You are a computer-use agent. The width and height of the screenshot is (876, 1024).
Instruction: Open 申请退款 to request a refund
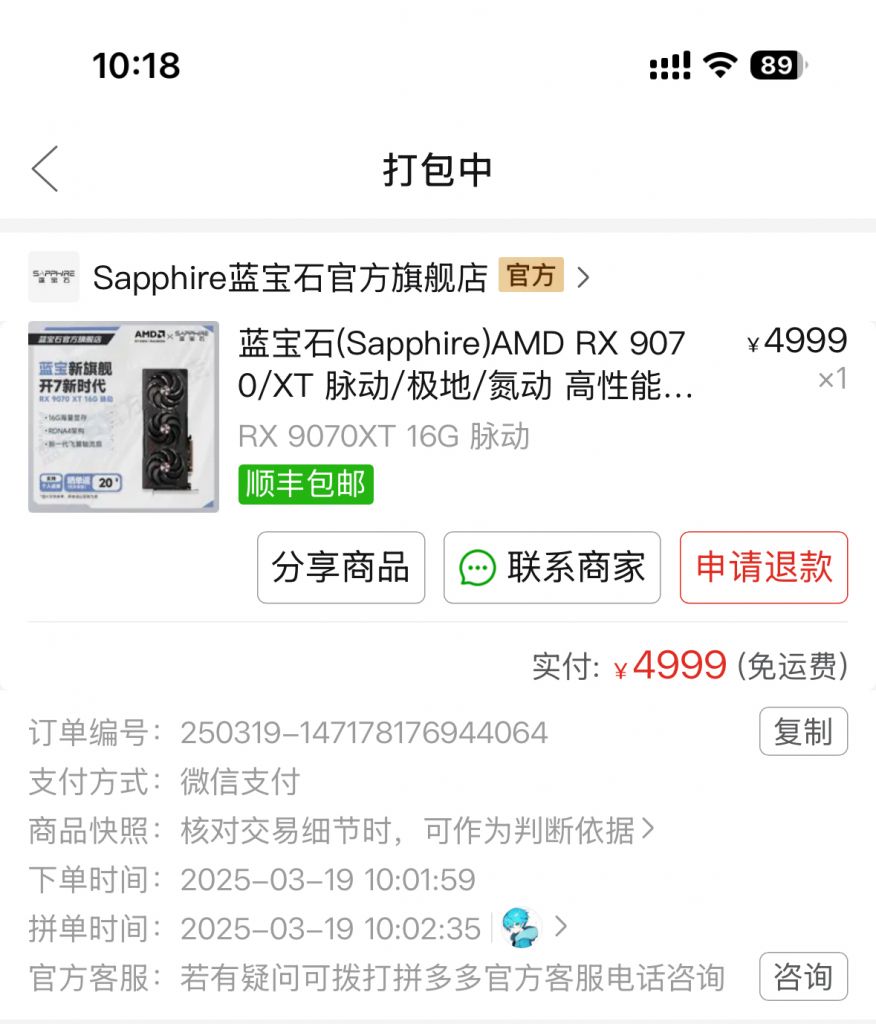coord(763,568)
